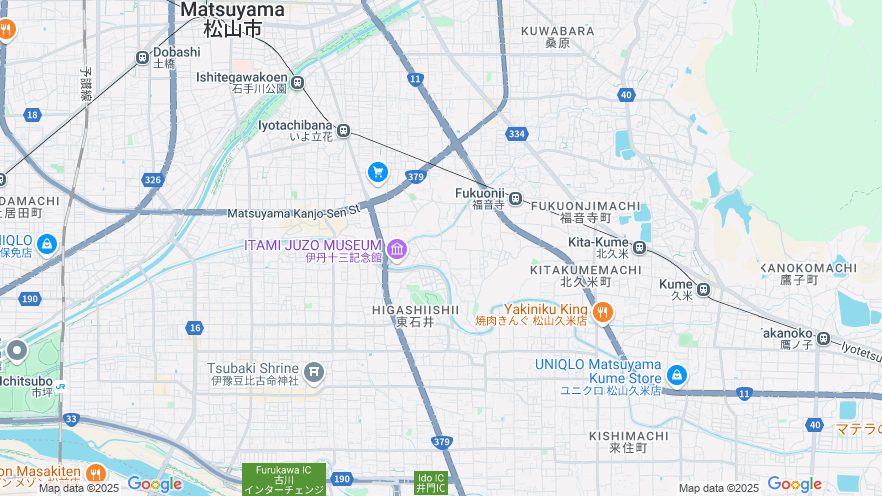Open UNIQLO Matsuyama Kume Store pin
Image resolution: width=882 pixels, height=496 pixels.
[677, 376]
